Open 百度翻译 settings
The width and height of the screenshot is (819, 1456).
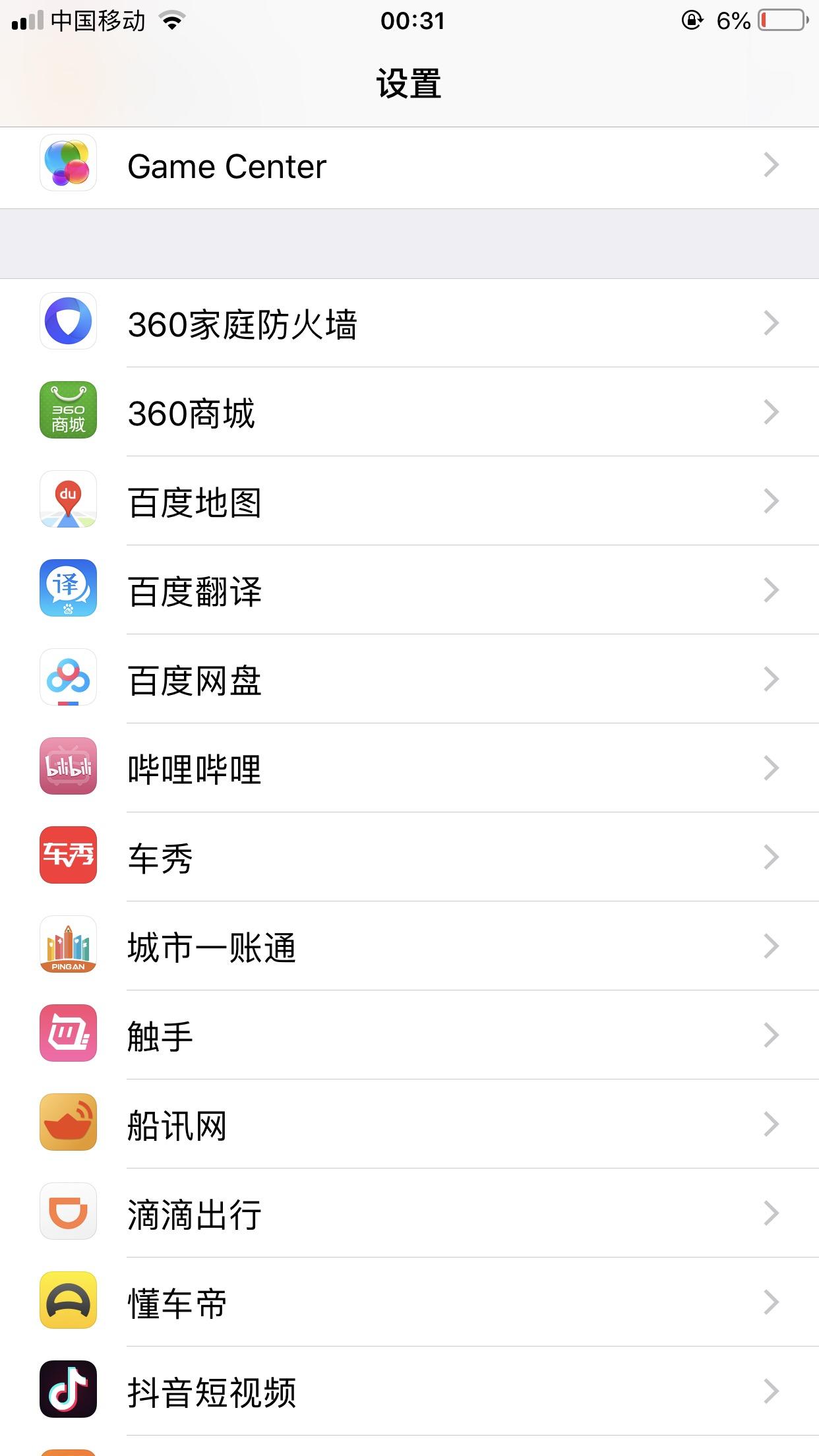[x=409, y=590]
